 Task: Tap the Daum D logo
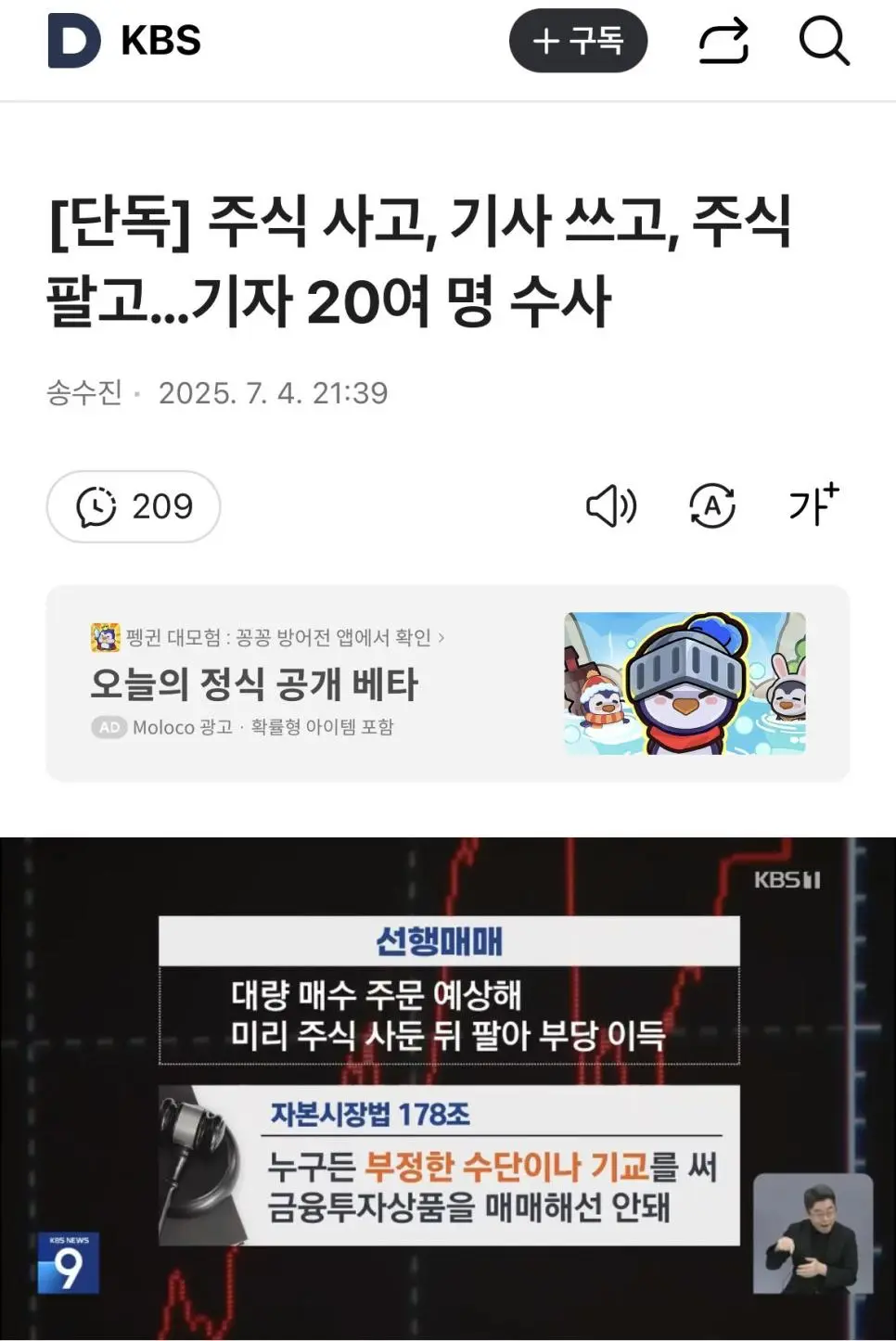[x=73, y=41]
